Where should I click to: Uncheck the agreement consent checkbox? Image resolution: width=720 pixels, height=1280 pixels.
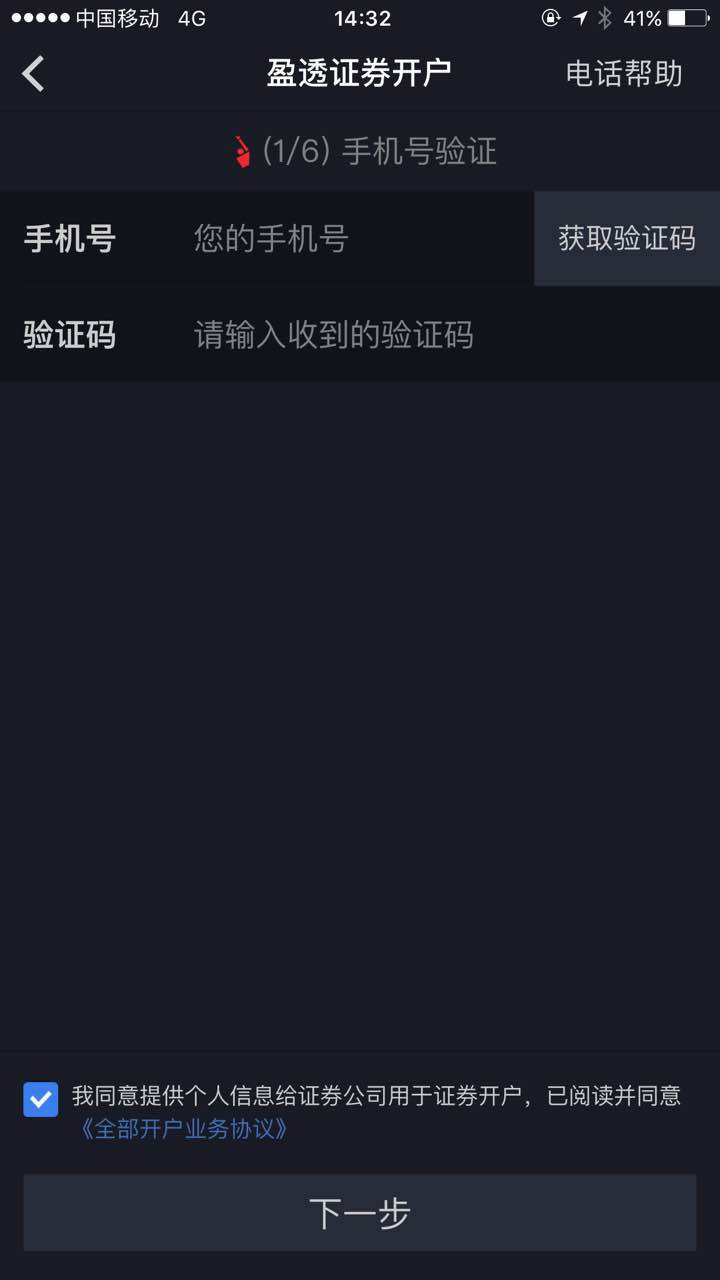[41, 1099]
